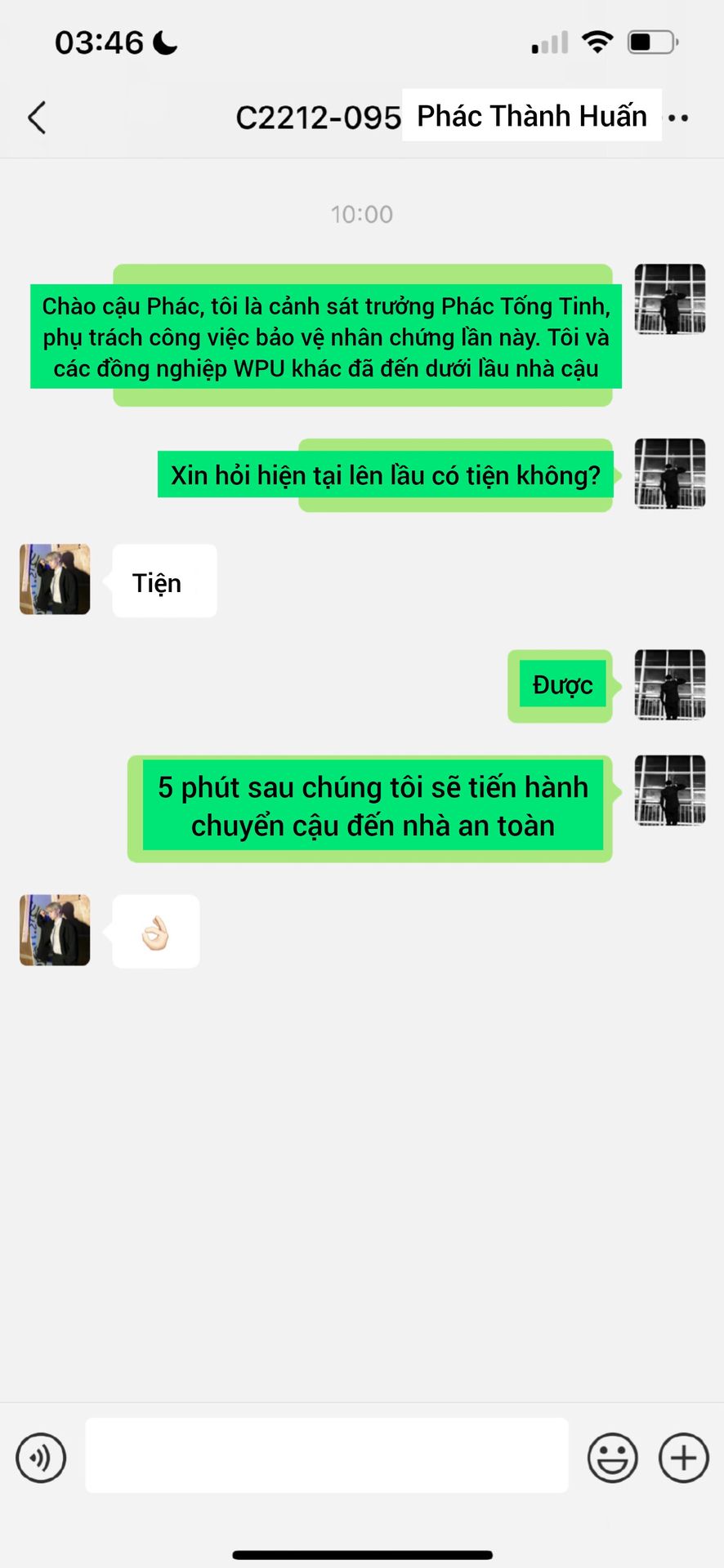Image resolution: width=724 pixels, height=1568 pixels.
Task: Open the plus attachments menu
Action: coord(684,1458)
